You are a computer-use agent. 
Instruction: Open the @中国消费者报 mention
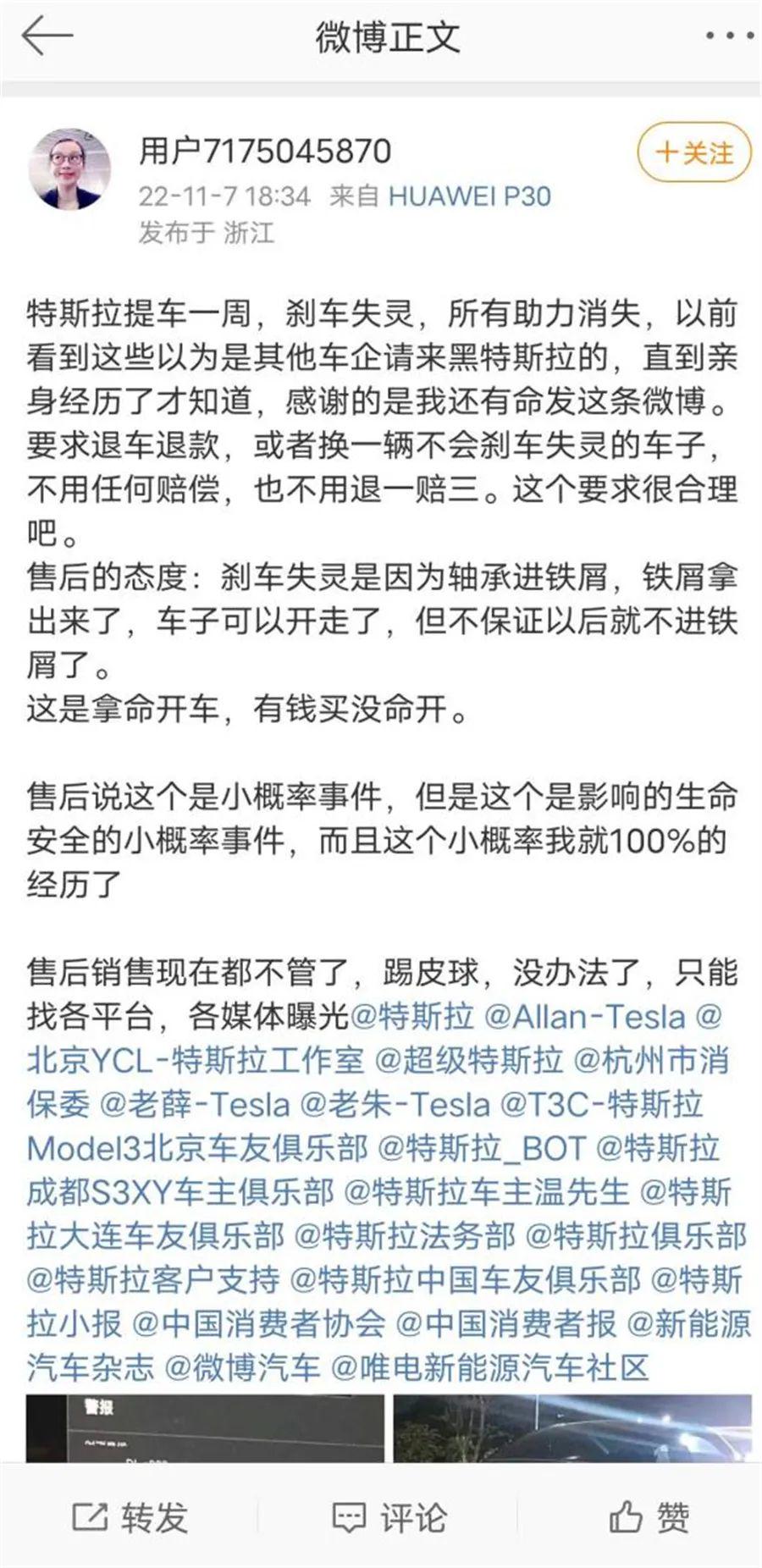point(506,1324)
